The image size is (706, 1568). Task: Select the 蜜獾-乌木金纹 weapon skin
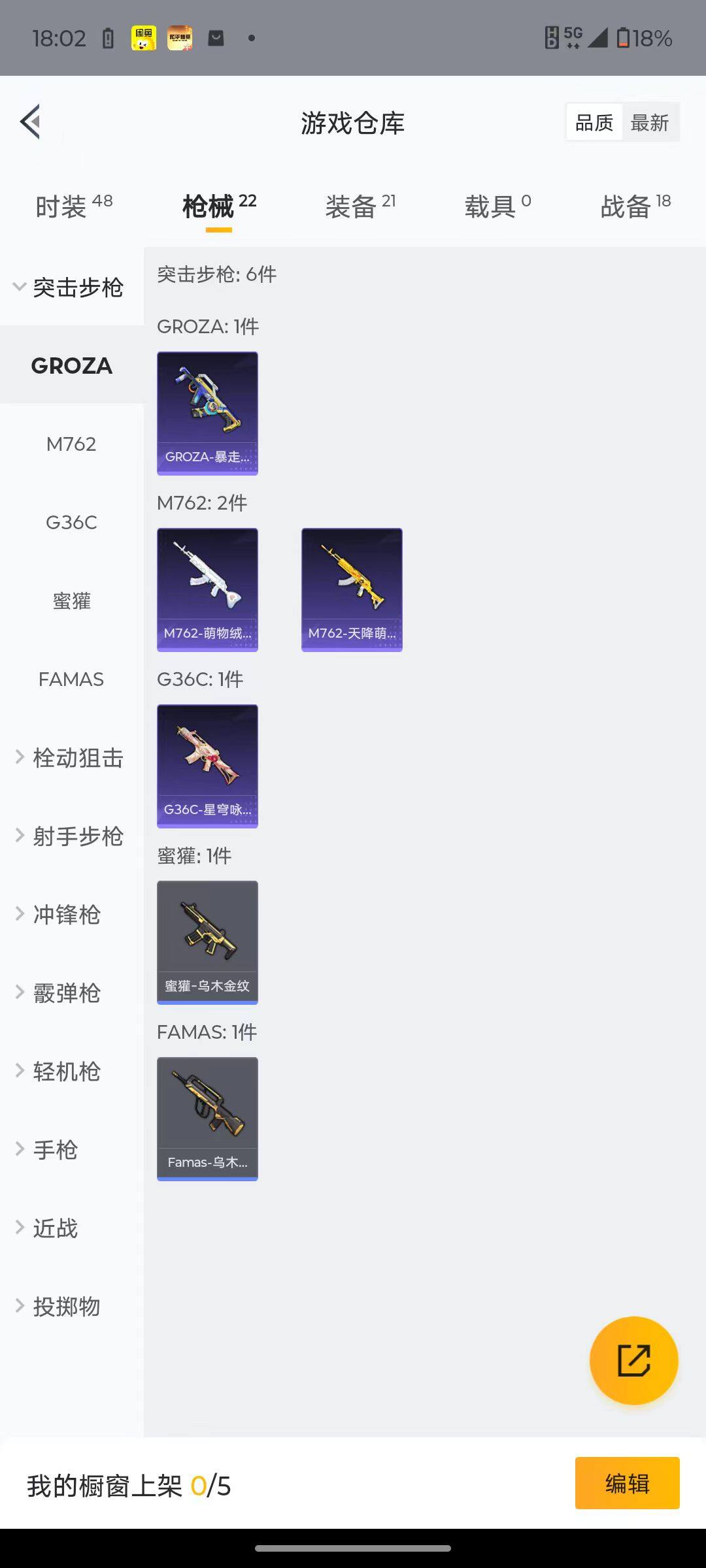[x=207, y=941]
